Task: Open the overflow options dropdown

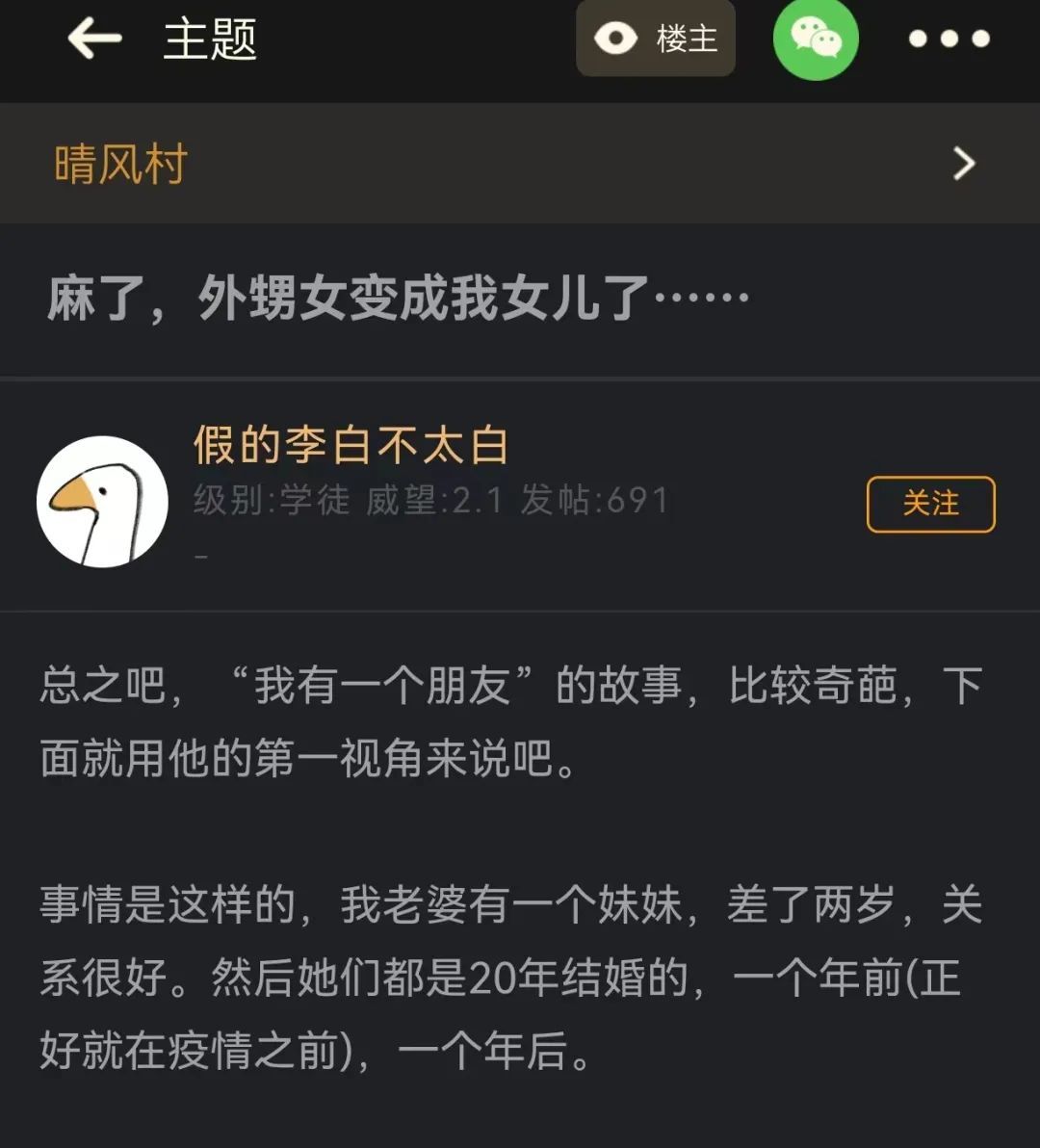Action: click(x=948, y=40)
